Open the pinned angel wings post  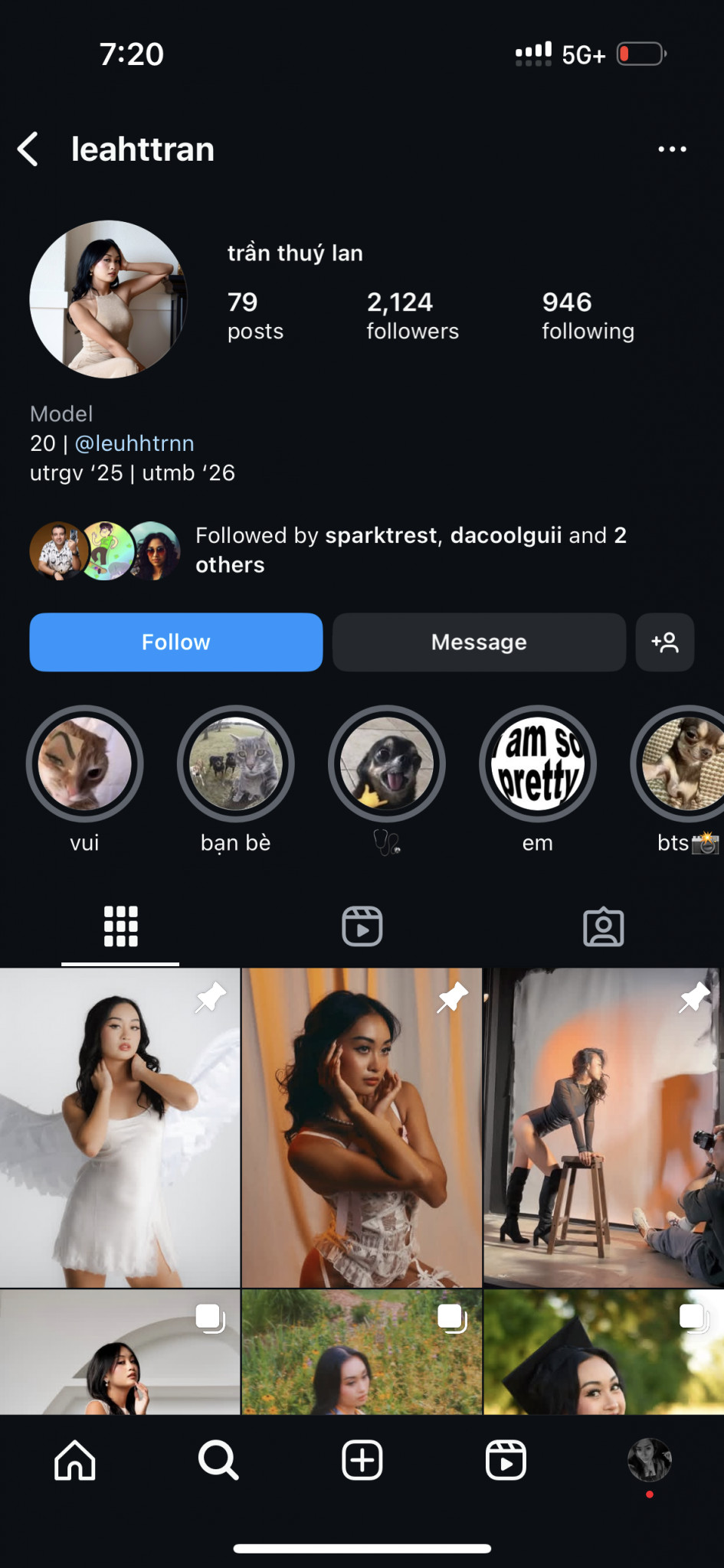120,1127
